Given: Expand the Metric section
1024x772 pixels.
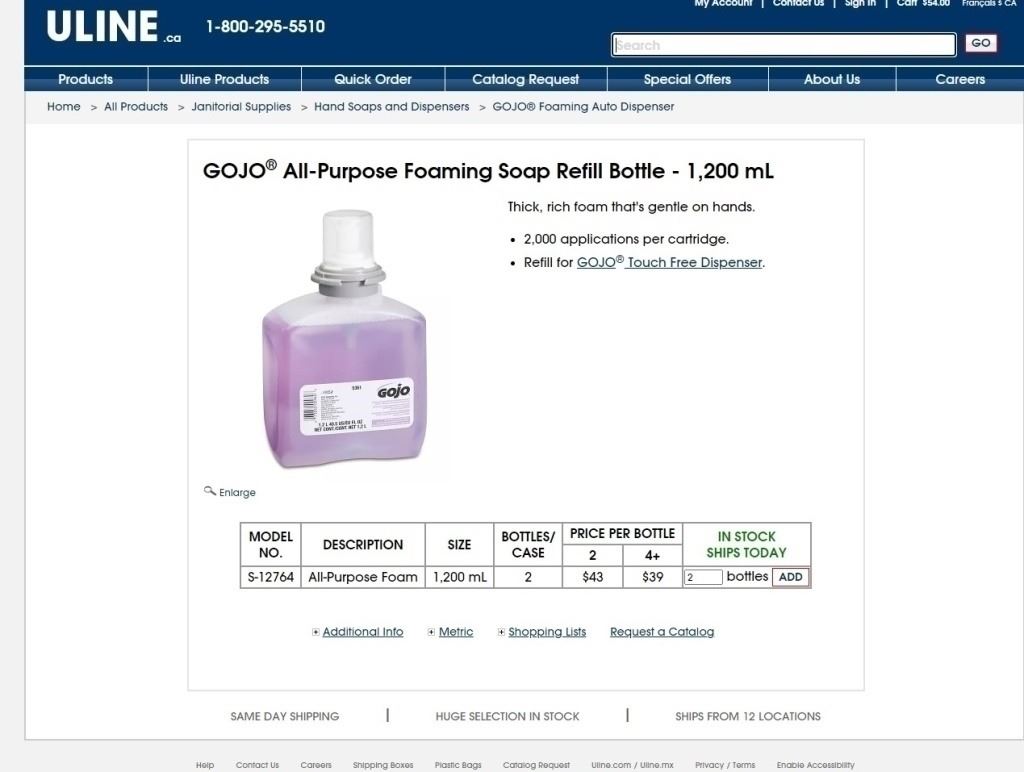Looking at the screenshot, I should coord(455,632).
